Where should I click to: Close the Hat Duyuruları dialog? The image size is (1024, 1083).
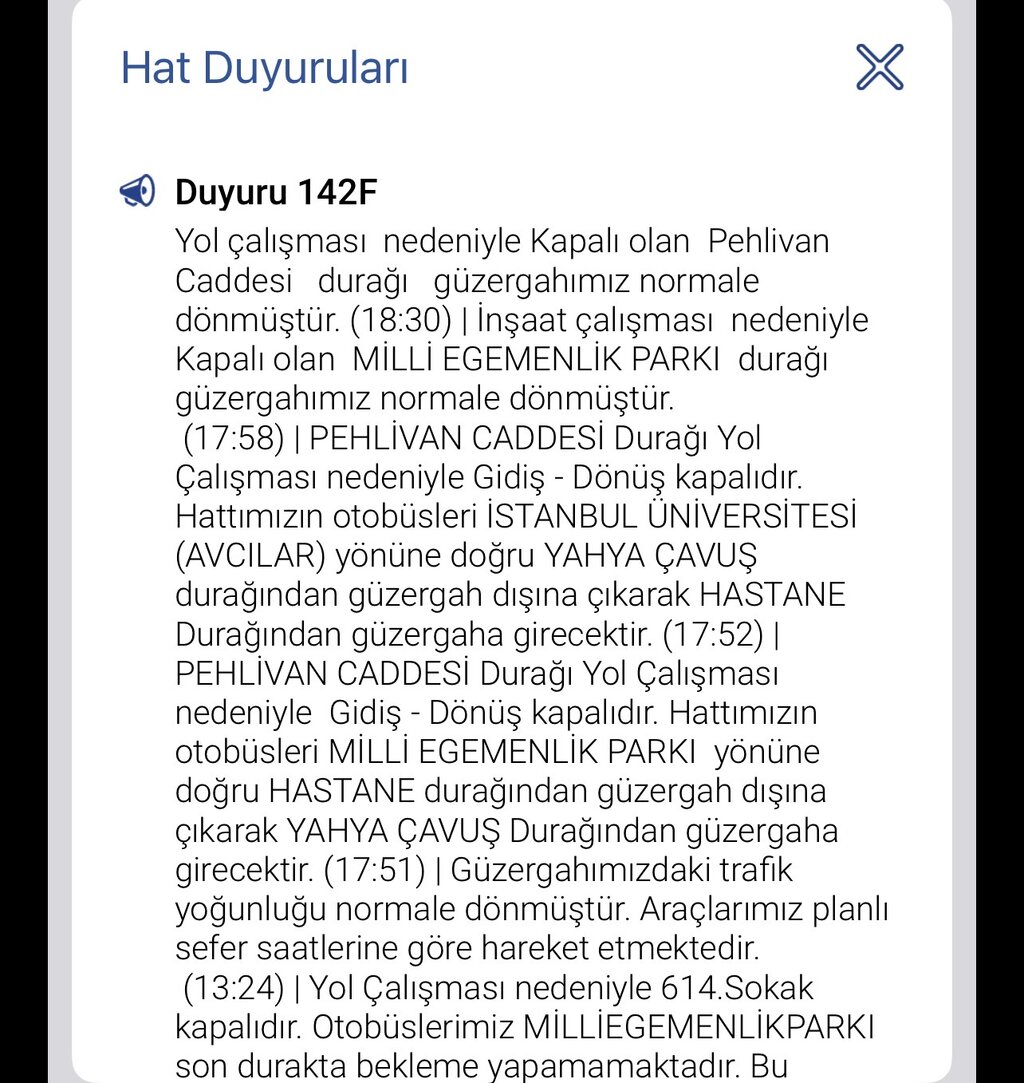[880, 68]
